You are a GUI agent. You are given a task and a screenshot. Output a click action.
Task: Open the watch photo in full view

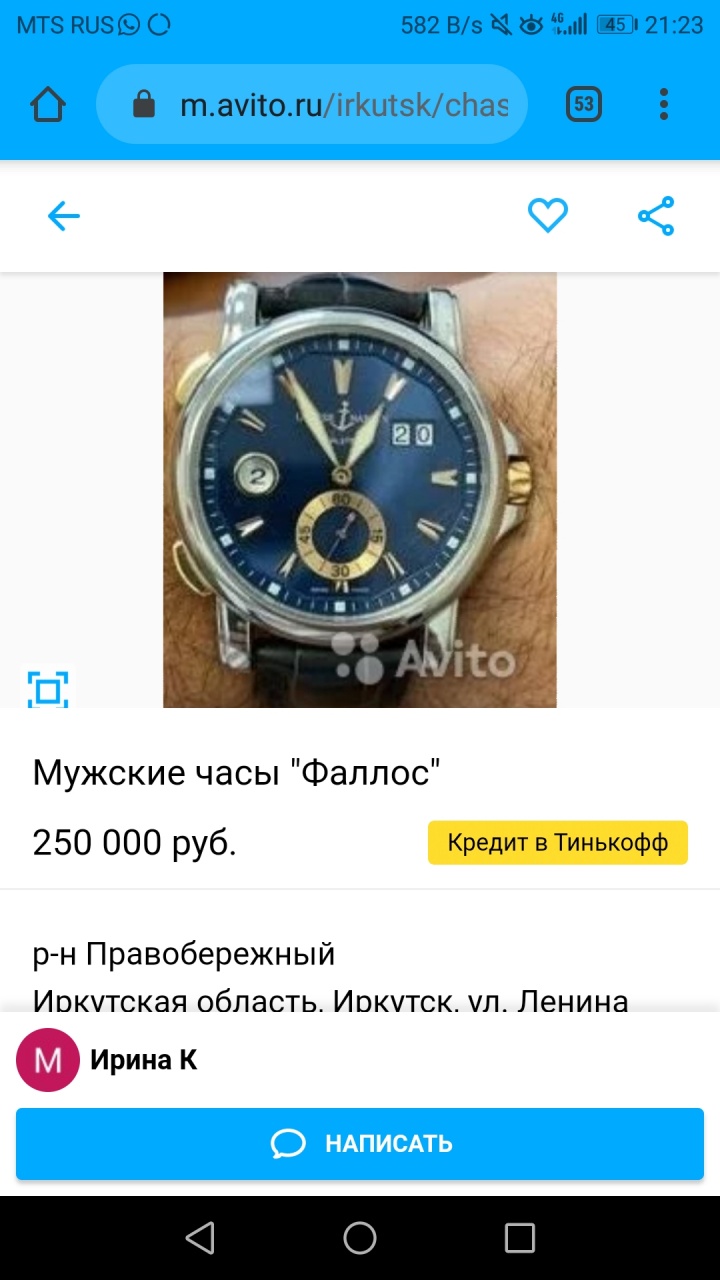click(x=360, y=490)
